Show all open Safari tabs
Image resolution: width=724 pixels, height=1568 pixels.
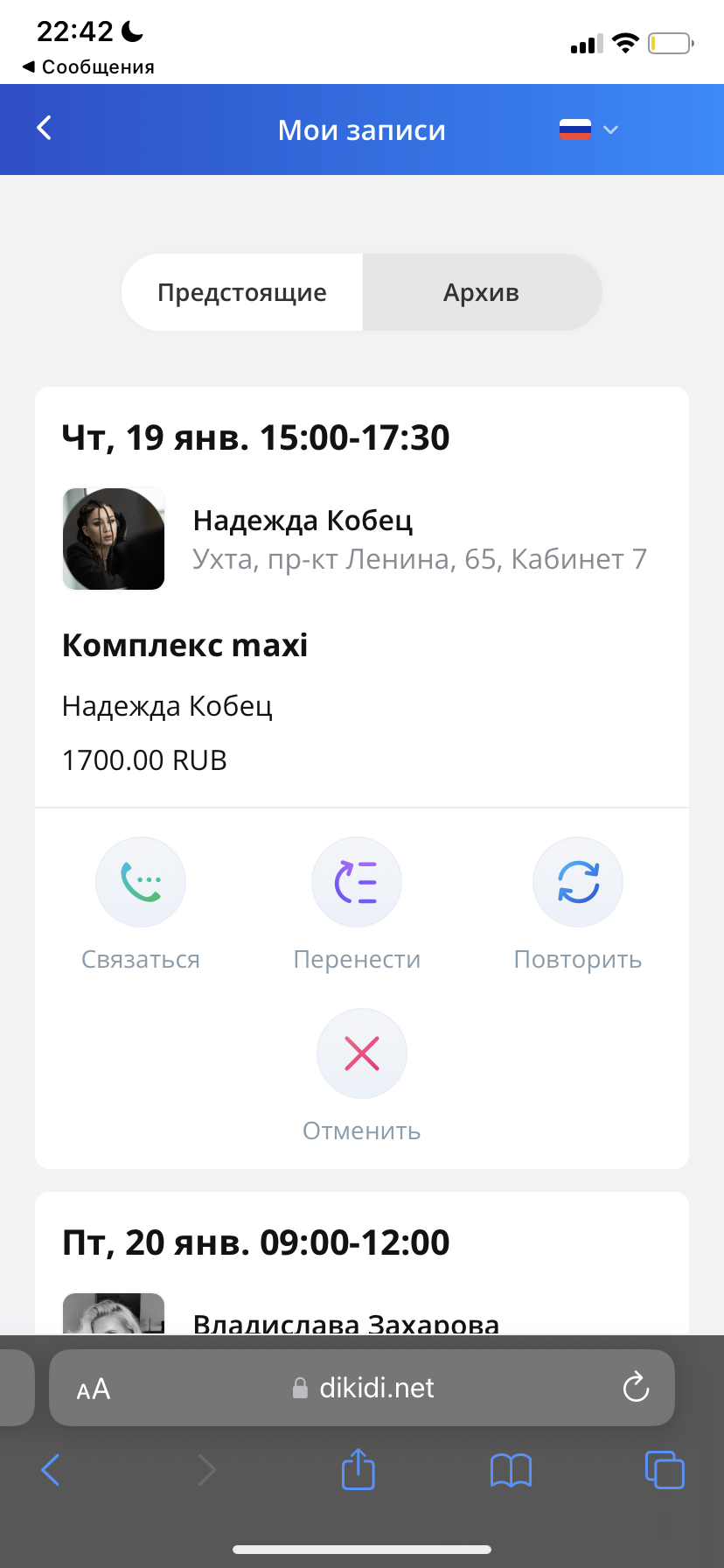point(665,1470)
